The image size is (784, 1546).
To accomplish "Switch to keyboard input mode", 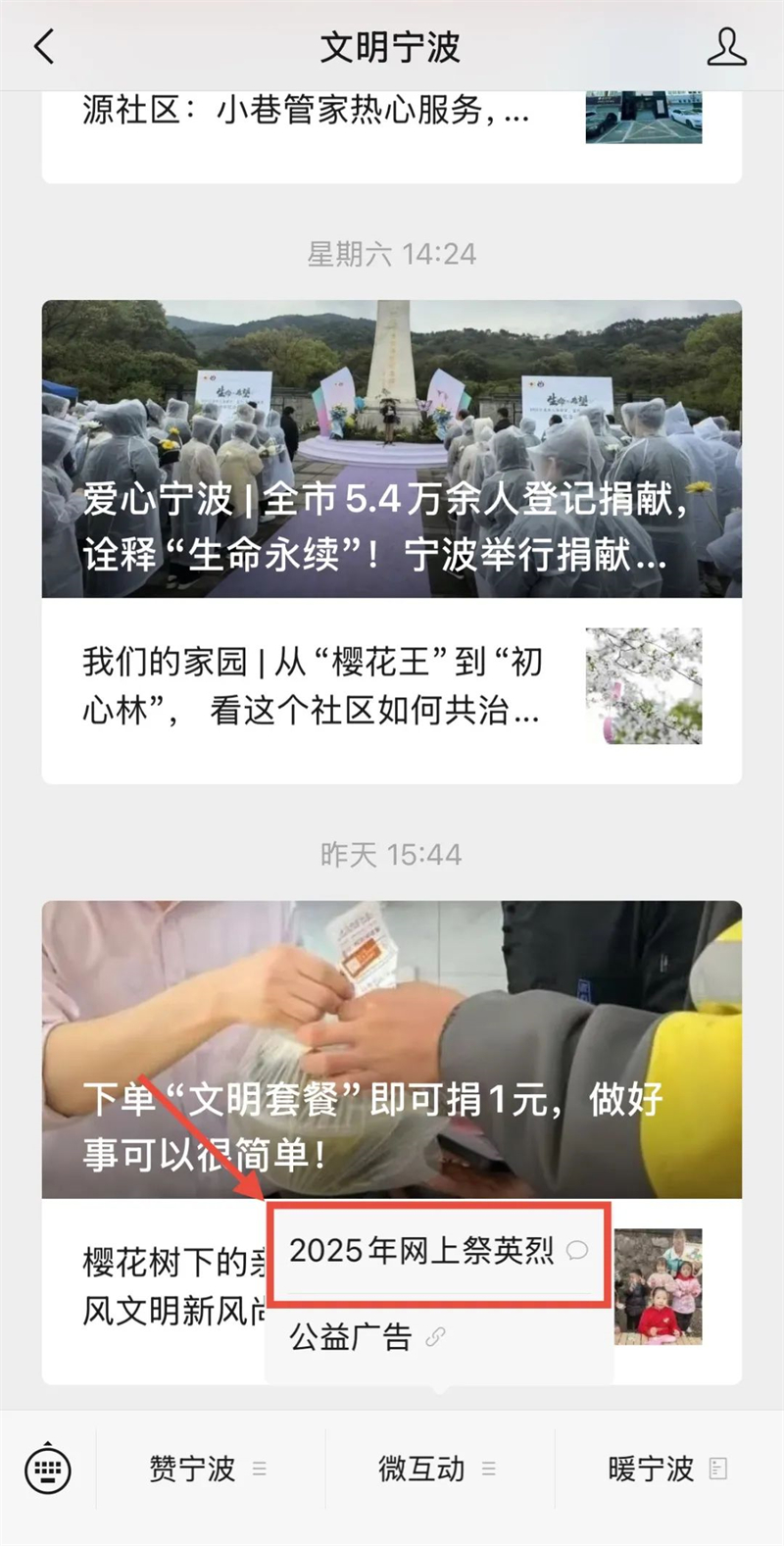I will tap(48, 1469).
